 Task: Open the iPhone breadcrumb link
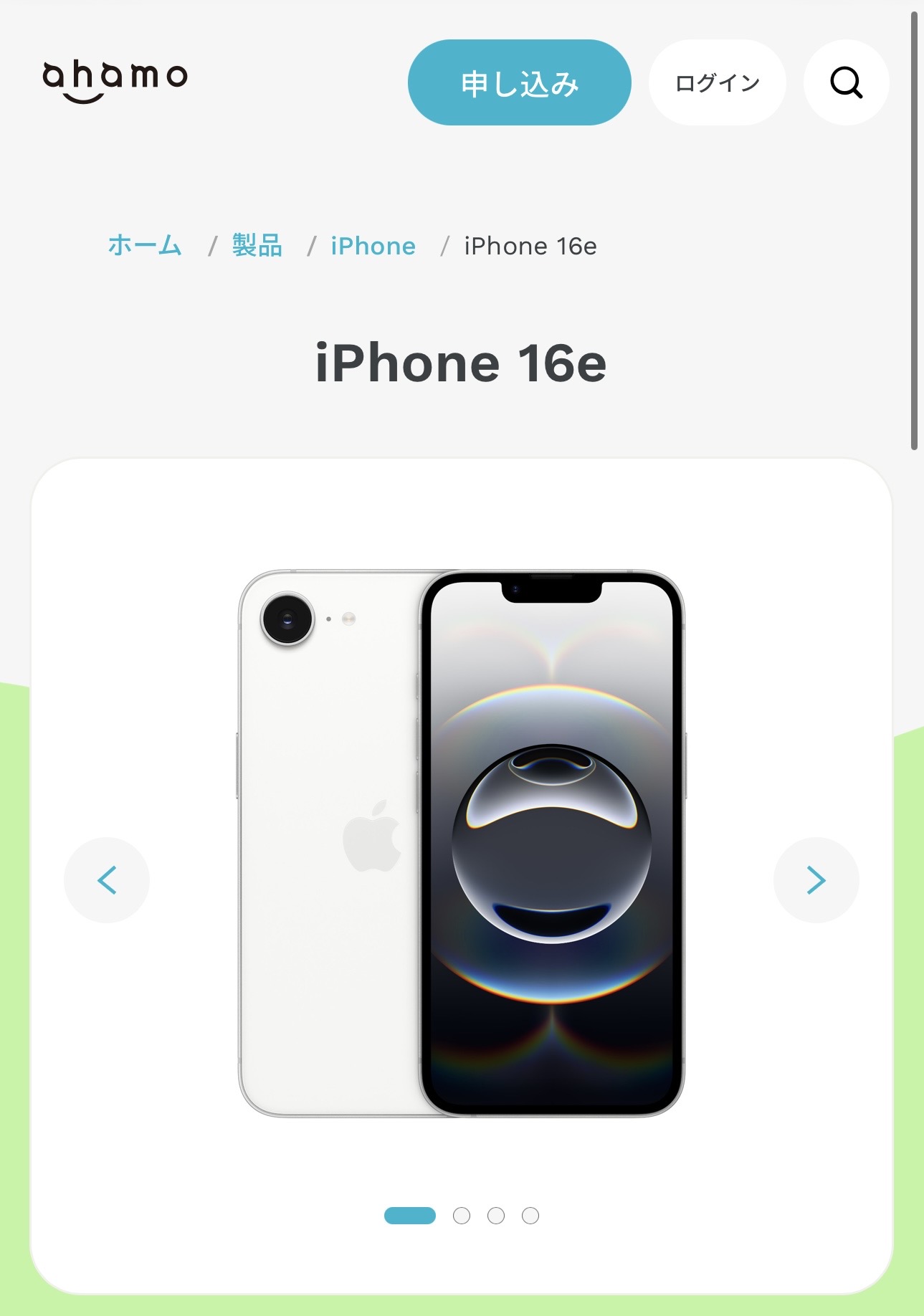373,246
